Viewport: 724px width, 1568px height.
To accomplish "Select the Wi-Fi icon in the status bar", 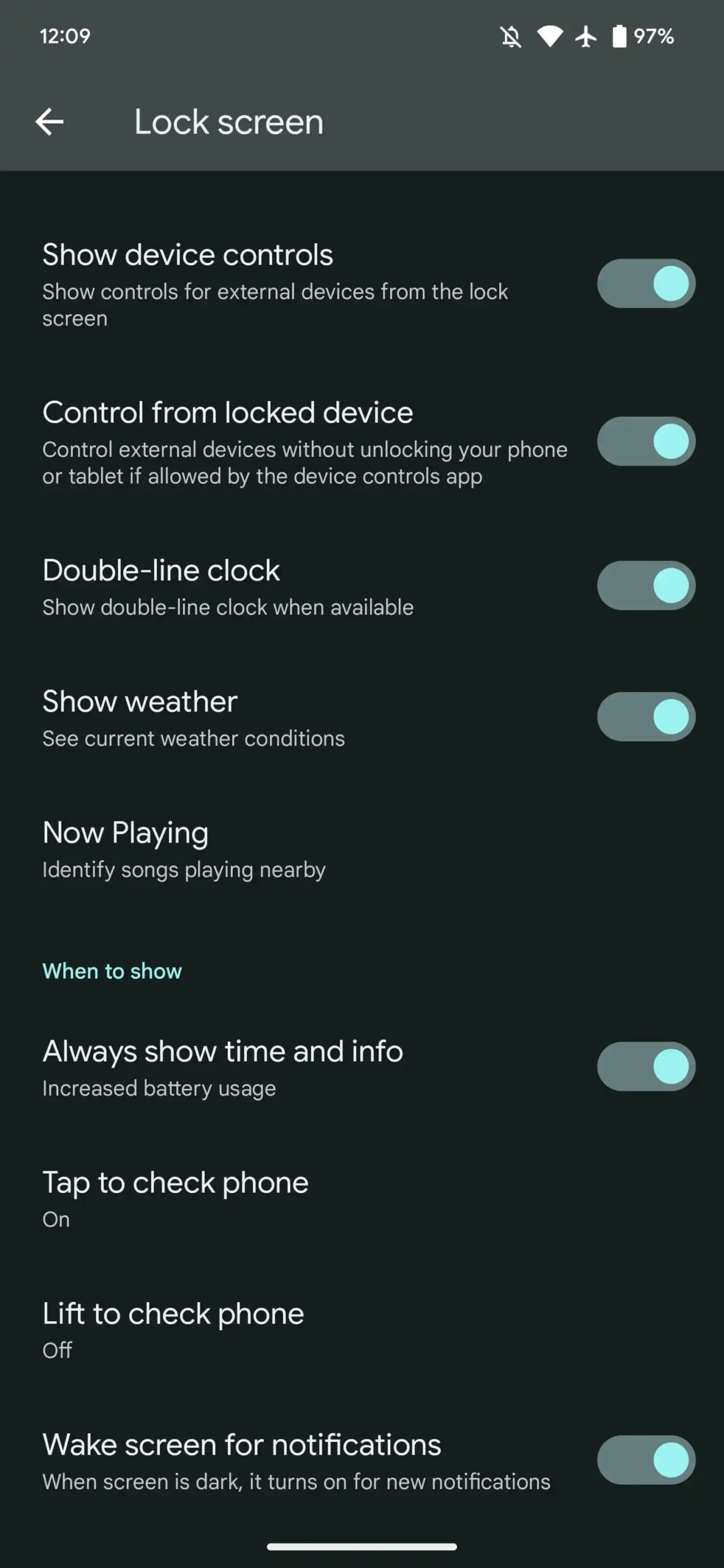I will [x=550, y=37].
